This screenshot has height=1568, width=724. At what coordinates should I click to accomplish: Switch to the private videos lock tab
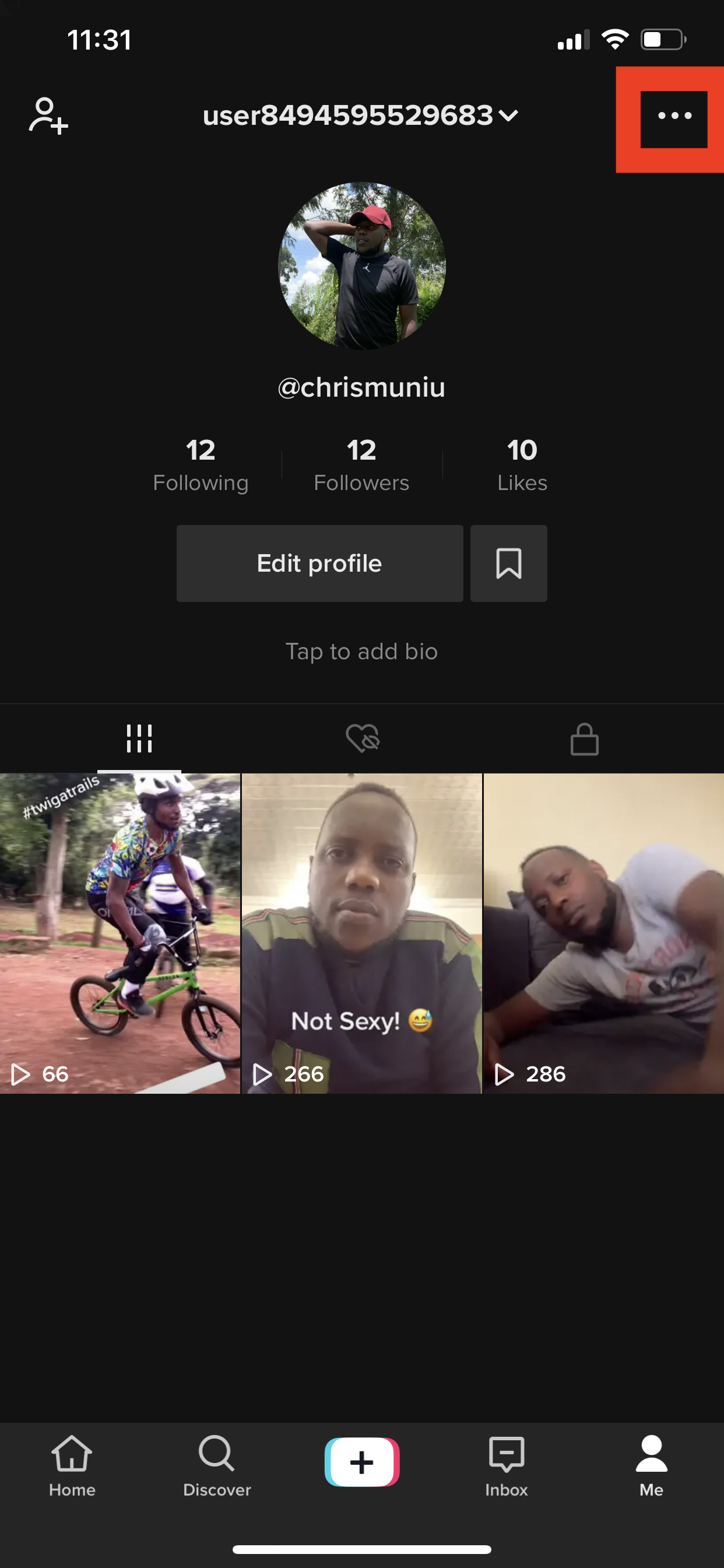pyautogui.click(x=584, y=739)
